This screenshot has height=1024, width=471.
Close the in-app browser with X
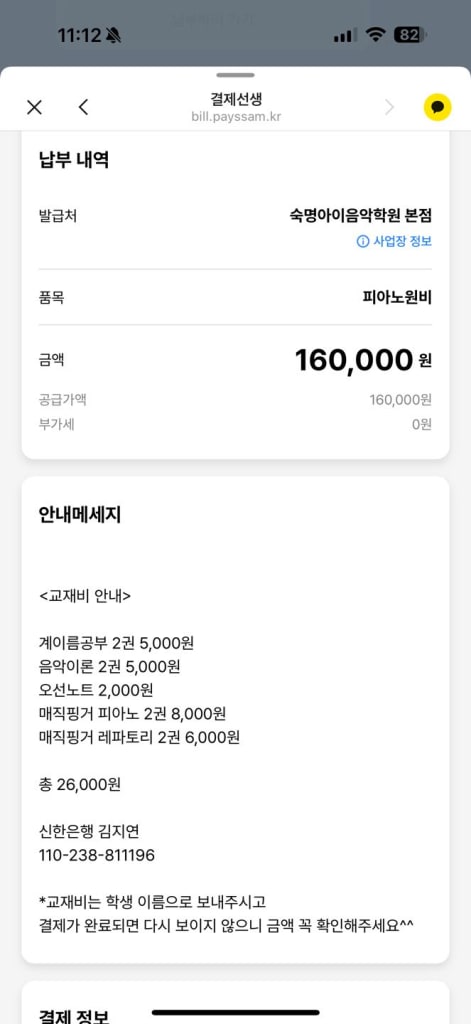34,107
